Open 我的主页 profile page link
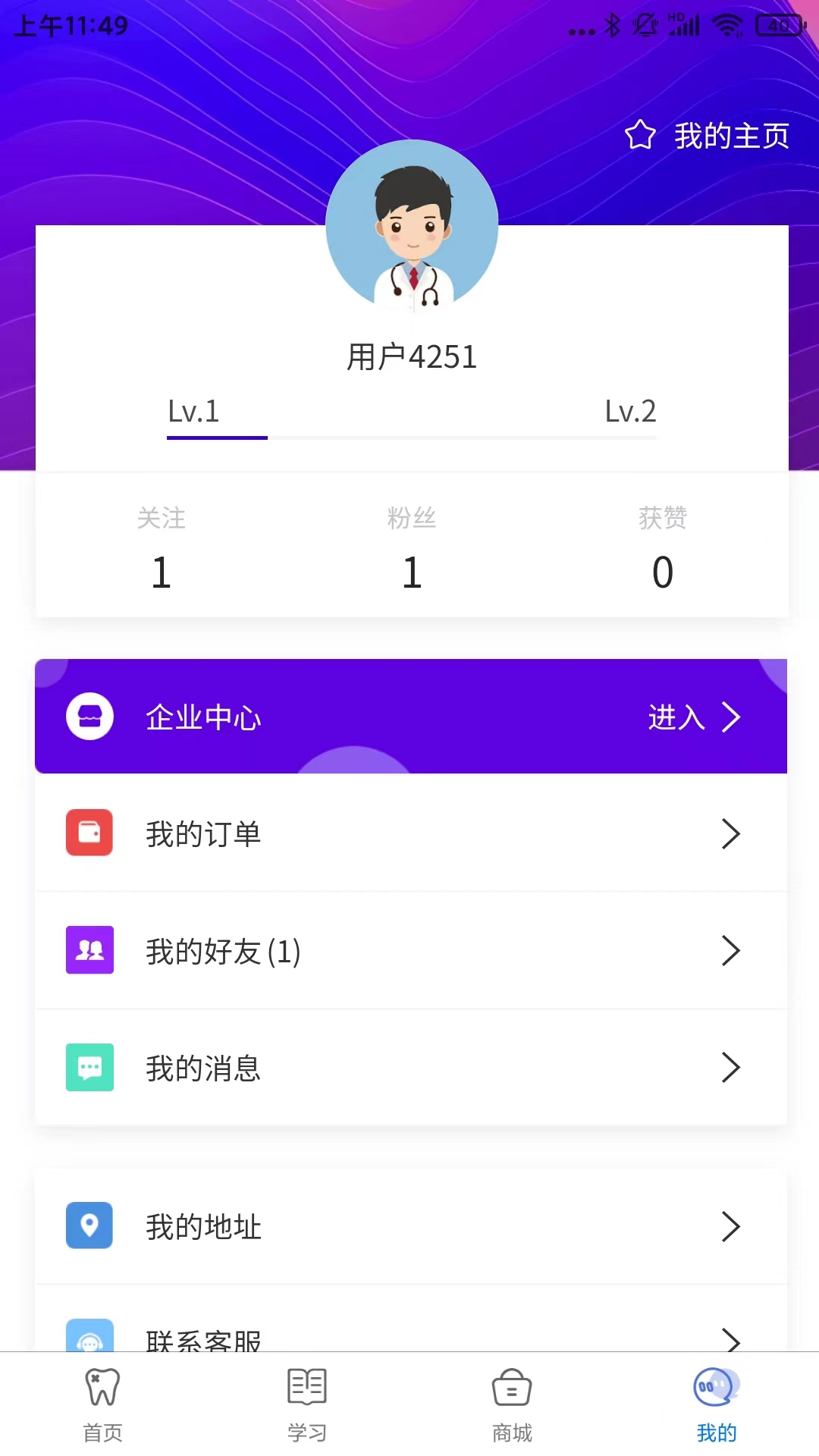The height and width of the screenshot is (1456, 819). tap(708, 136)
